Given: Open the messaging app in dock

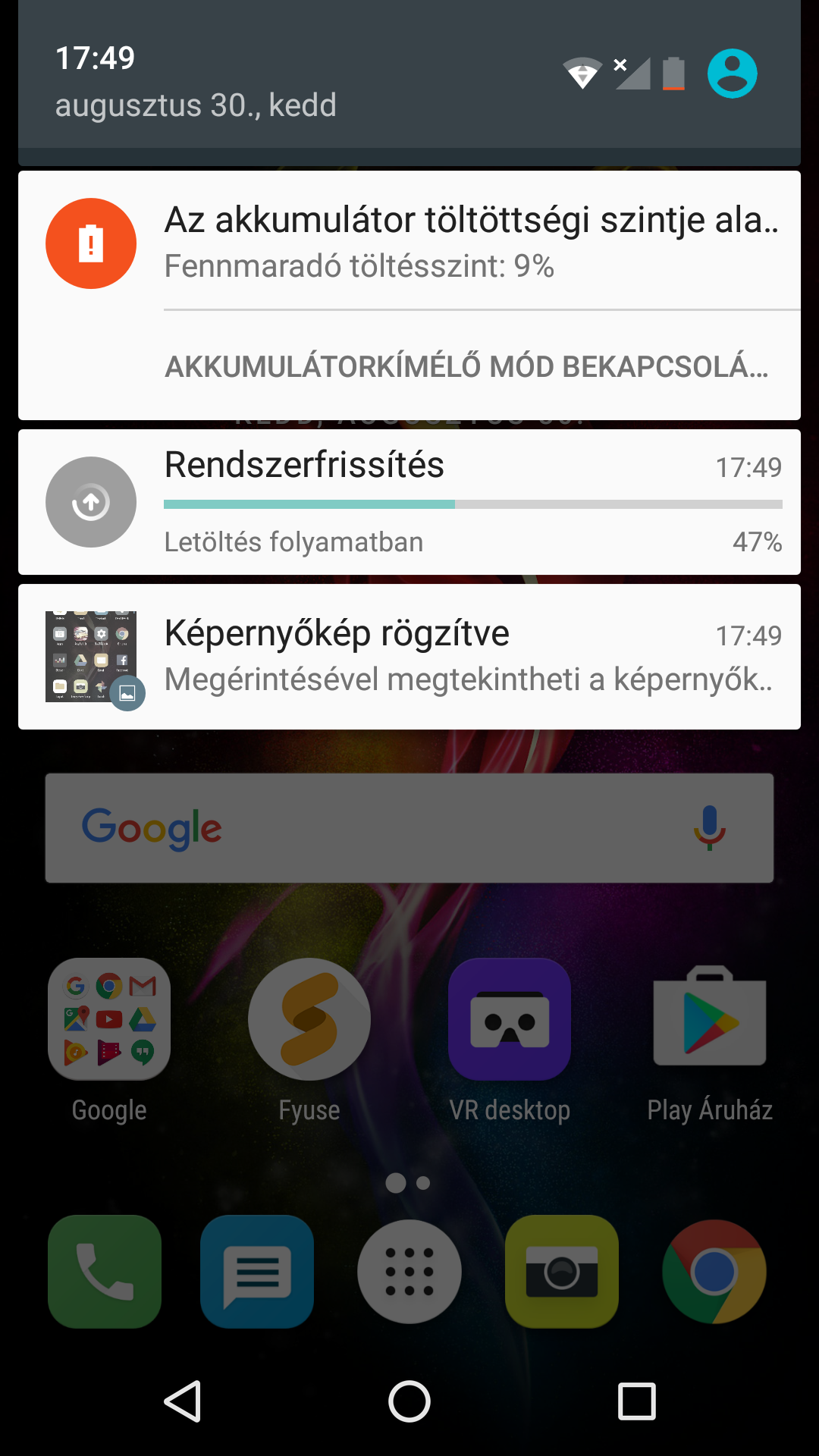Looking at the screenshot, I should pyautogui.click(x=257, y=1272).
